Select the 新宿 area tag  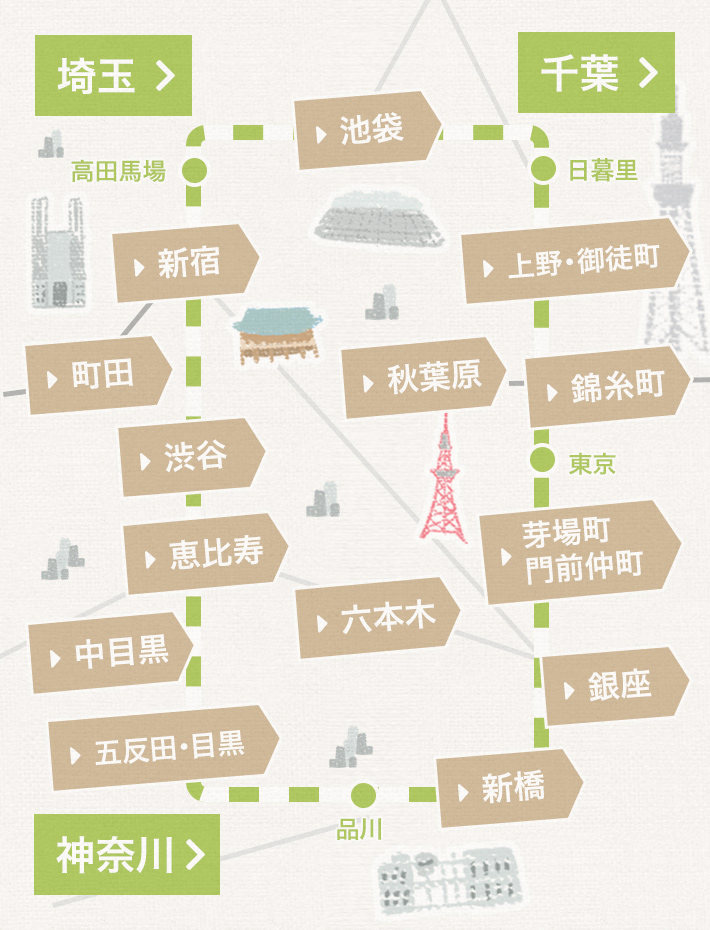point(185,264)
